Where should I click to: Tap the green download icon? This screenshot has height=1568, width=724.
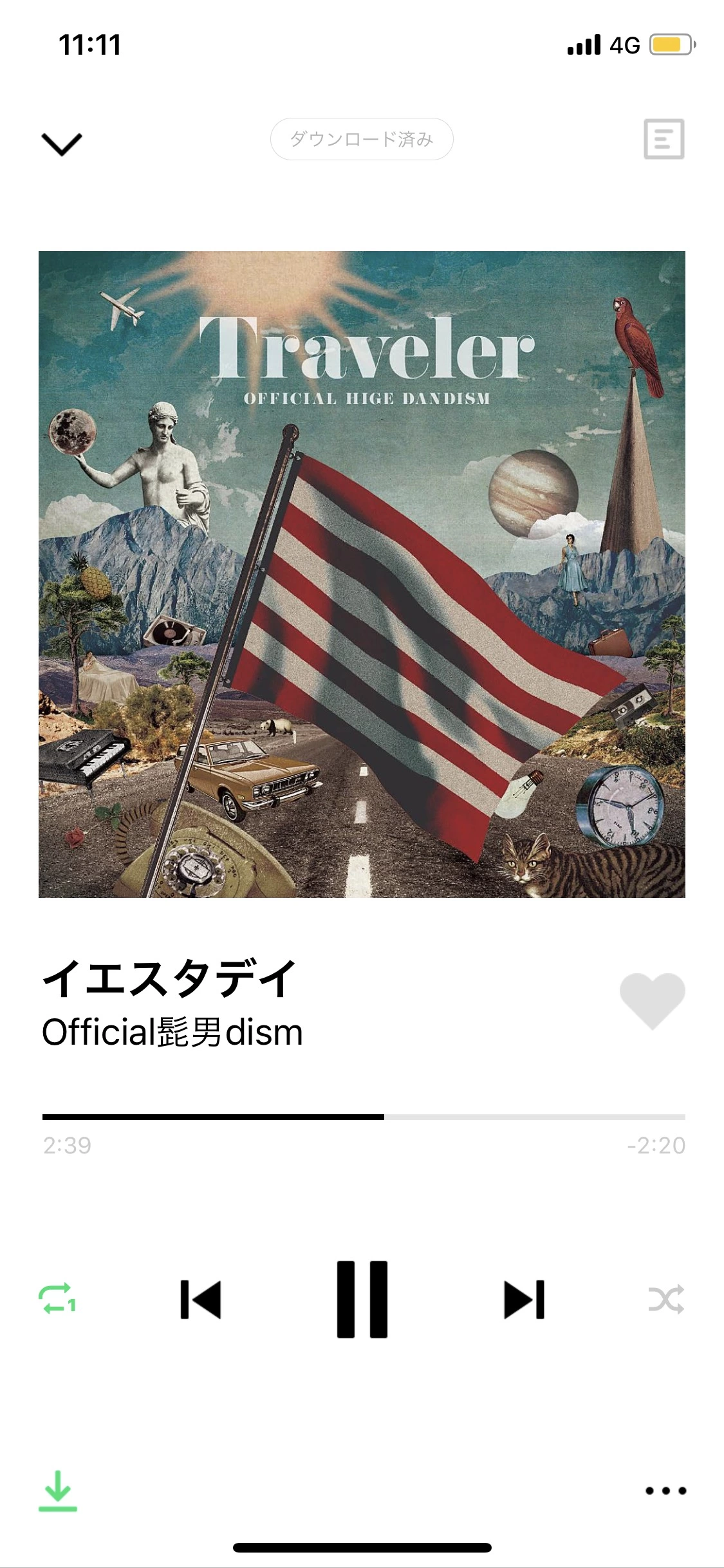click(x=58, y=1490)
